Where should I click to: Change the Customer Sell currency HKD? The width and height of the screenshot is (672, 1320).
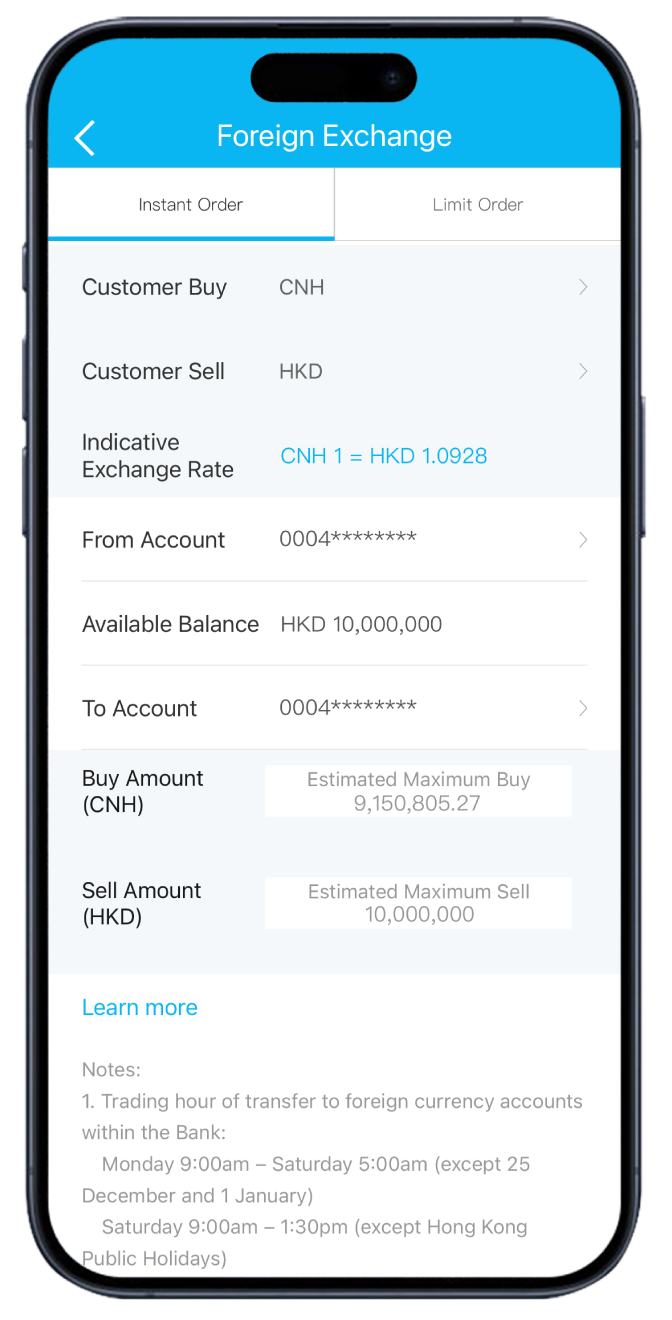pyautogui.click(x=334, y=371)
